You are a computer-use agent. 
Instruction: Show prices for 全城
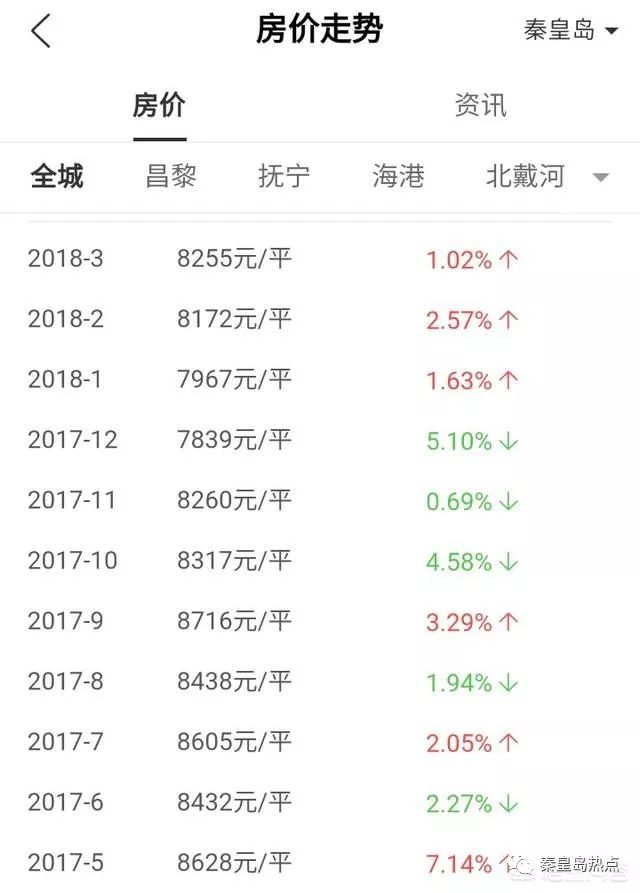(57, 177)
